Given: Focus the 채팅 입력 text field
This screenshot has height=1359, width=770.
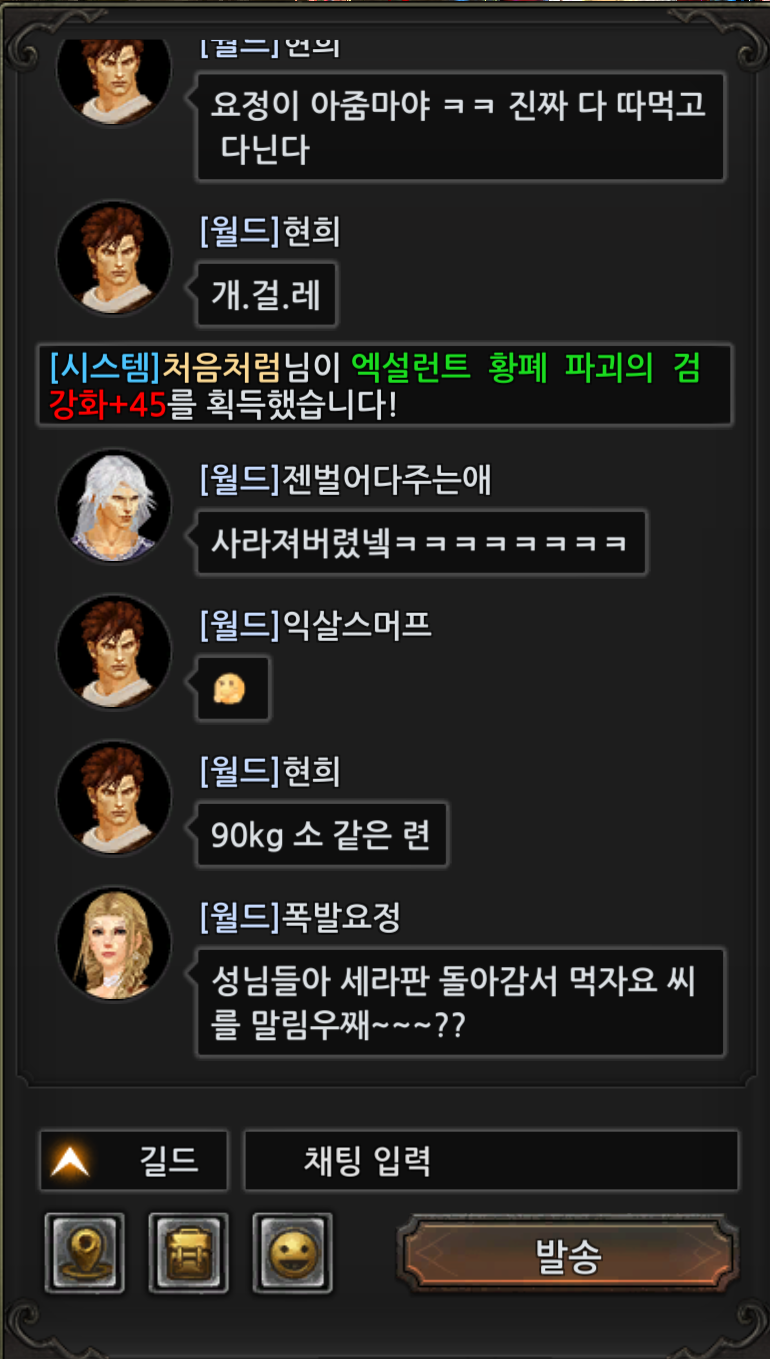Looking at the screenshot, I should (491, 1161).
